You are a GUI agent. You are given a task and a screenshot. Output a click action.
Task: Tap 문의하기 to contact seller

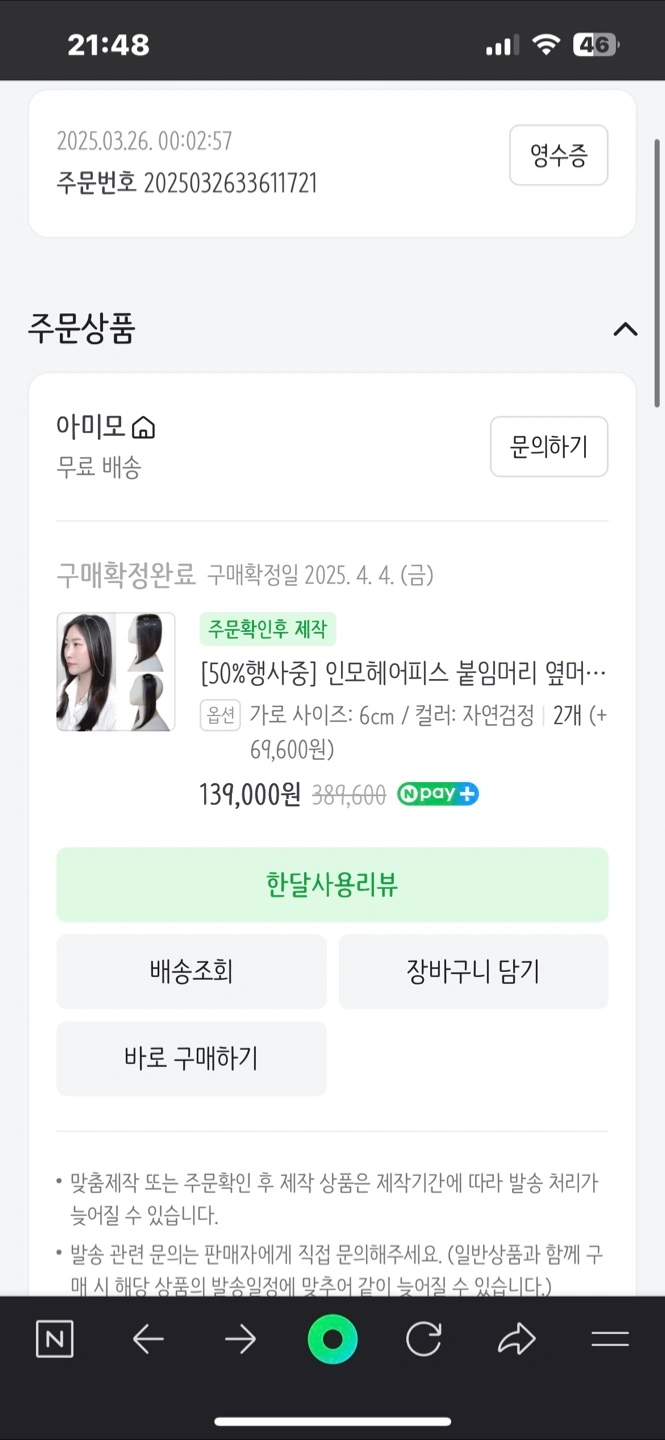click(548, 446)
